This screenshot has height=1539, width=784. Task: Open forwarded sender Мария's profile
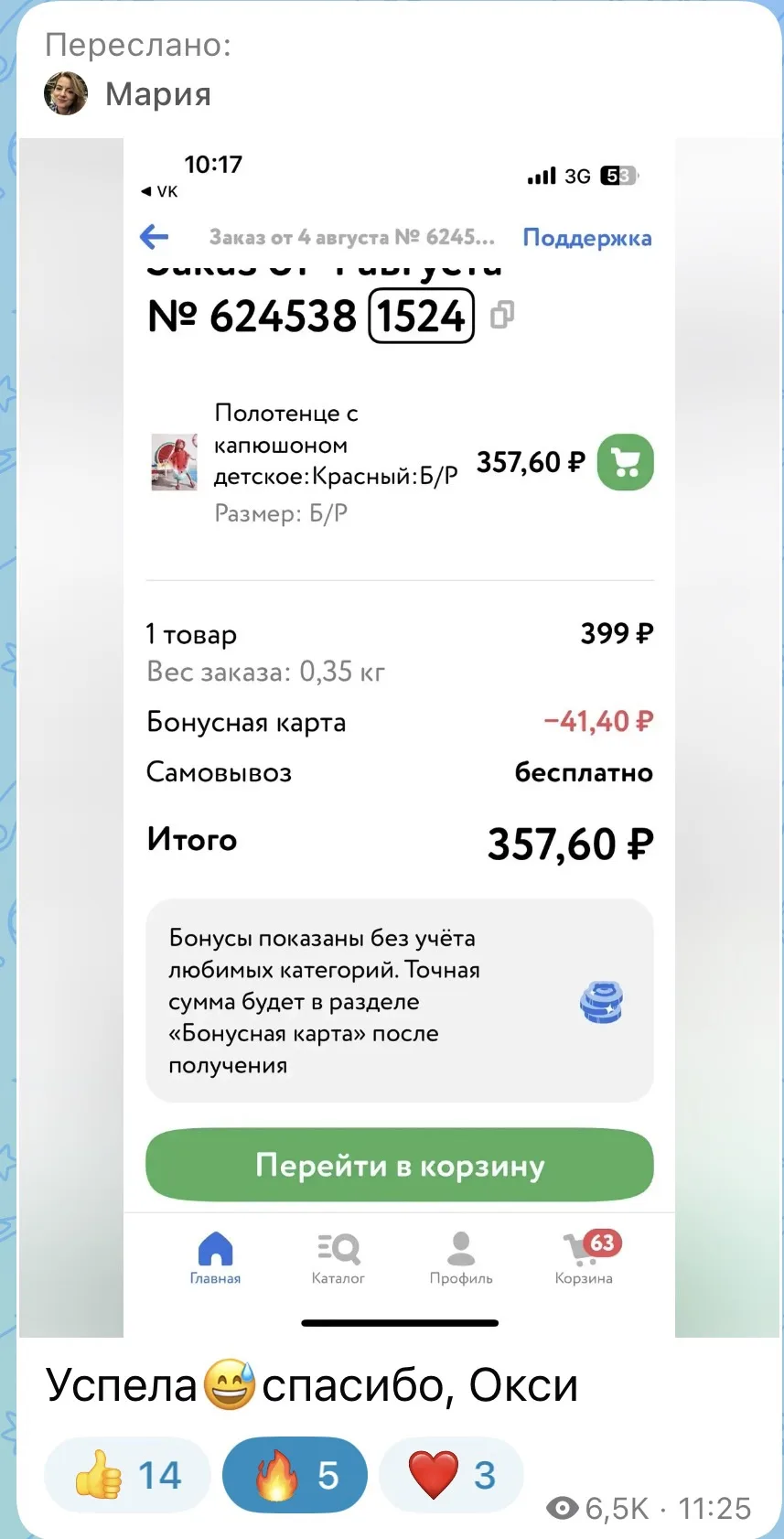(x=129, y=93)
